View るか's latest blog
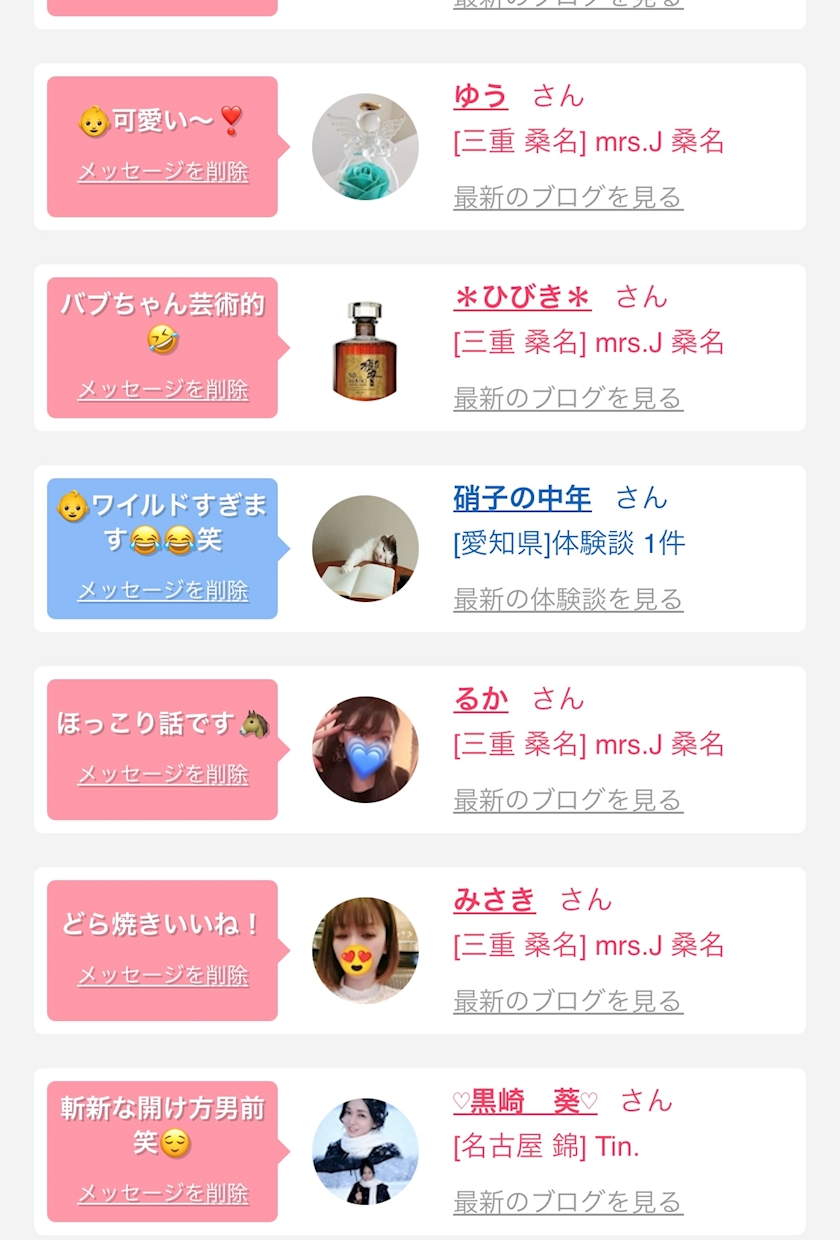This screenshot has width=840, height=1240. point(567,800)
